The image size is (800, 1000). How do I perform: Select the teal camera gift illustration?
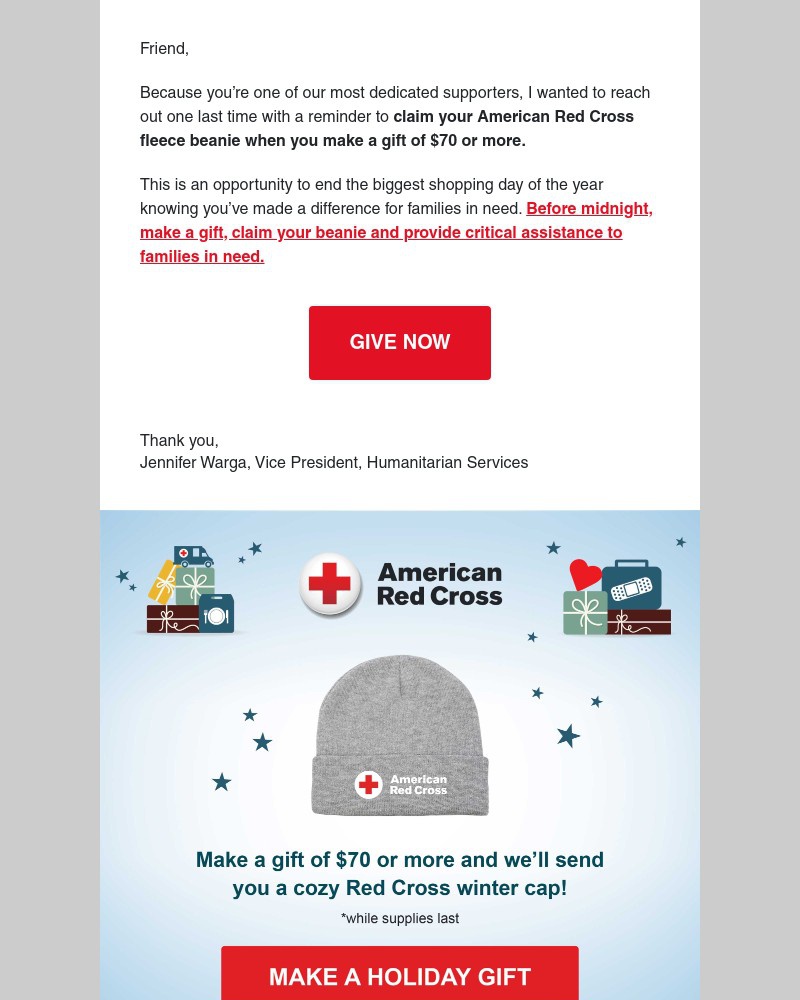click(x=217, y=614)
